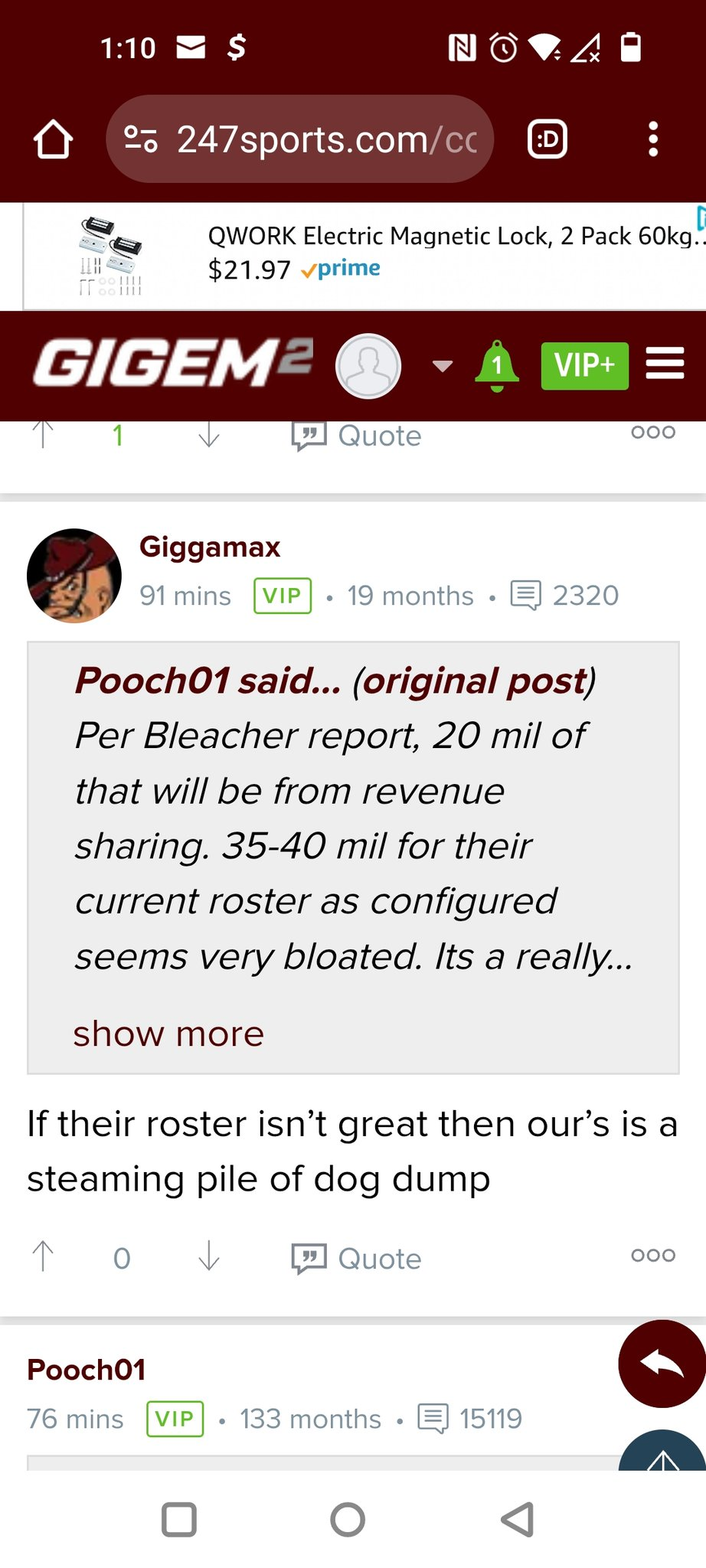Open the notifications bell

[x=497, y=366]
